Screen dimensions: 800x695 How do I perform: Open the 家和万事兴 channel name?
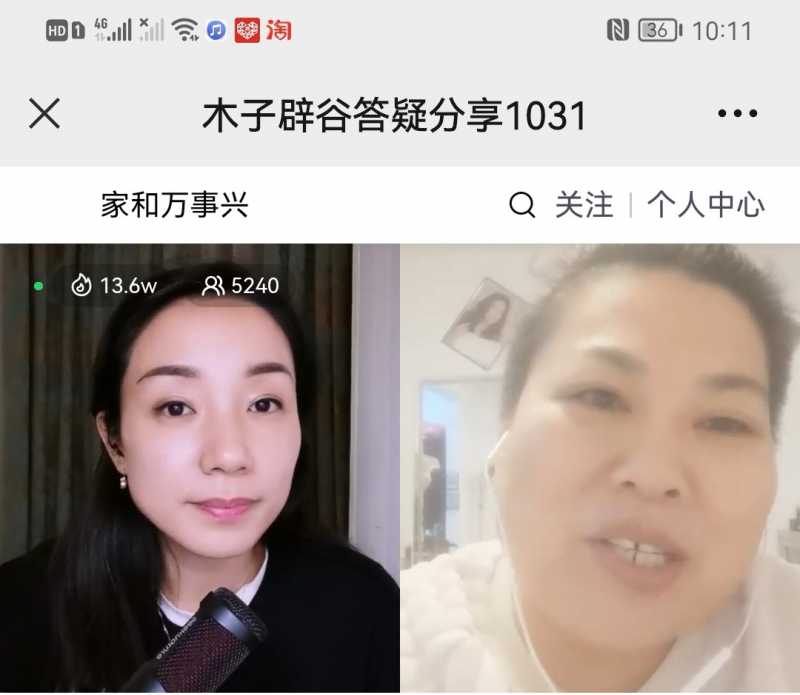pyautogui.click(x=174, y=206)
